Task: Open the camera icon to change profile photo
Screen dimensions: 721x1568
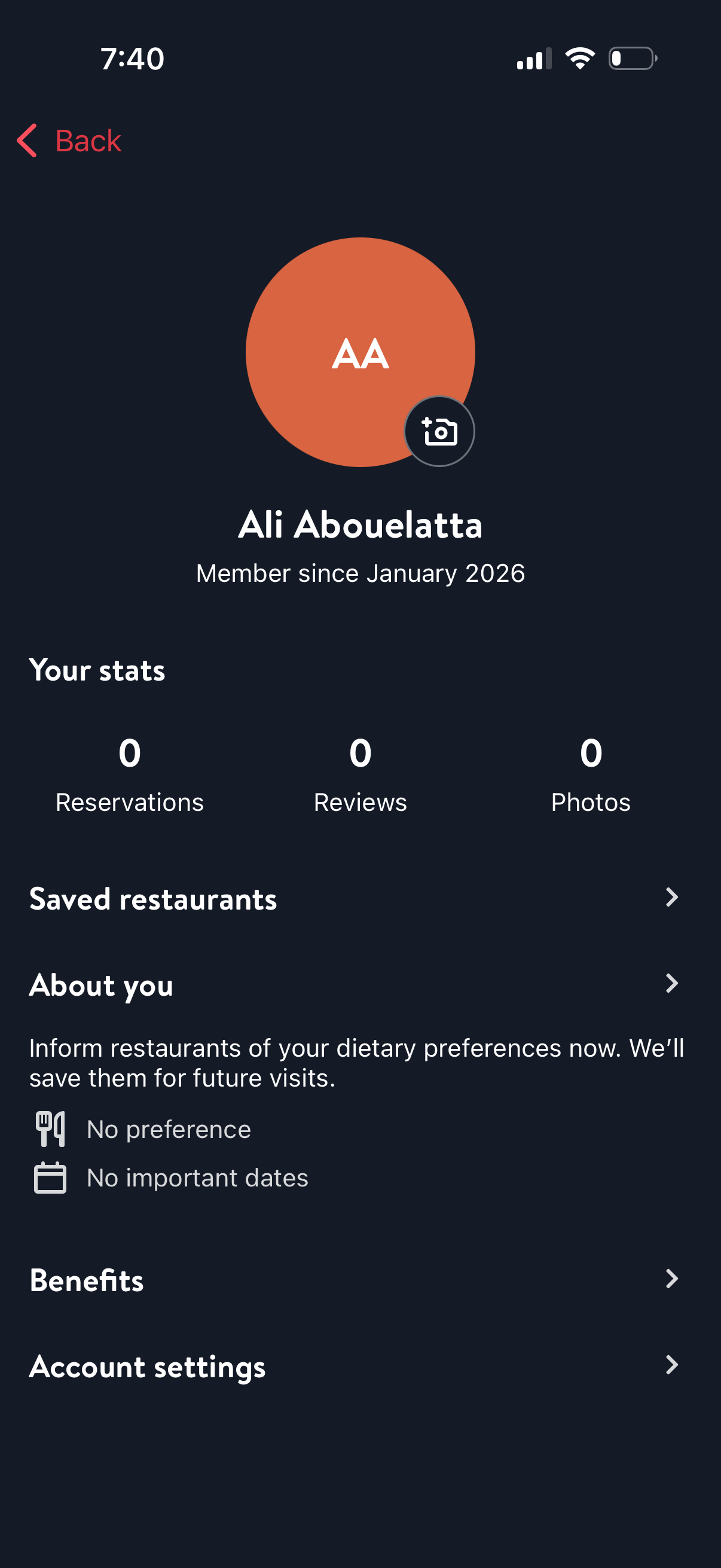Action: pos(439,431)
